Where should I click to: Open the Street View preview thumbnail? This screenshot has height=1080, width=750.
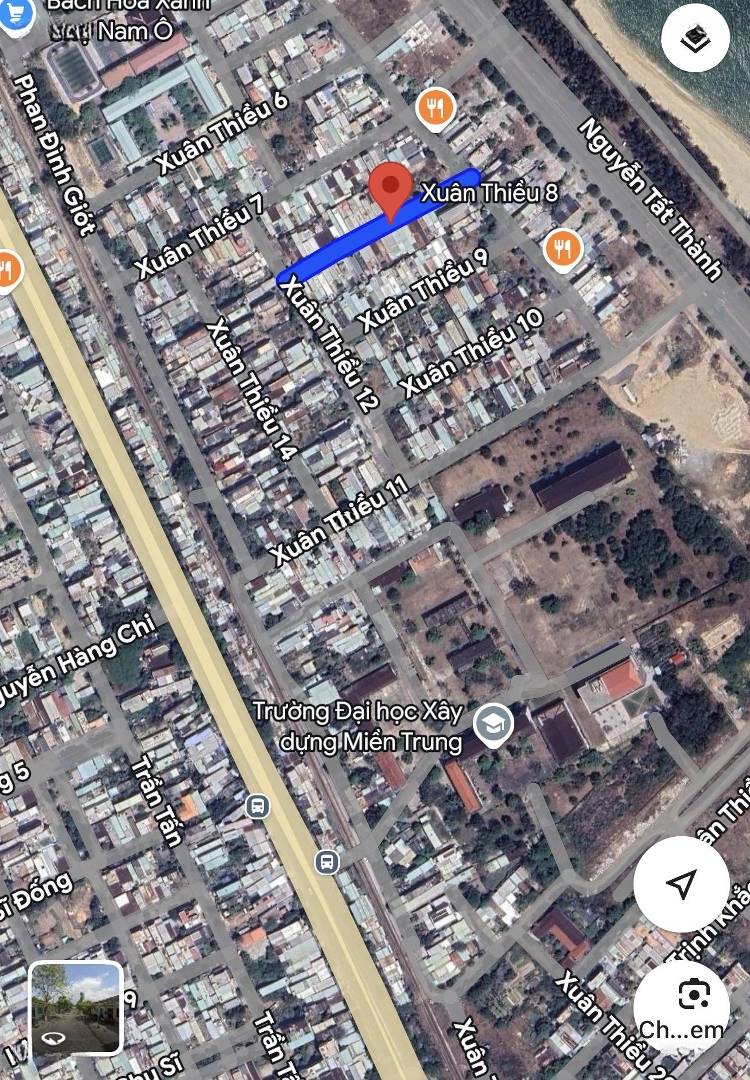76,1008
